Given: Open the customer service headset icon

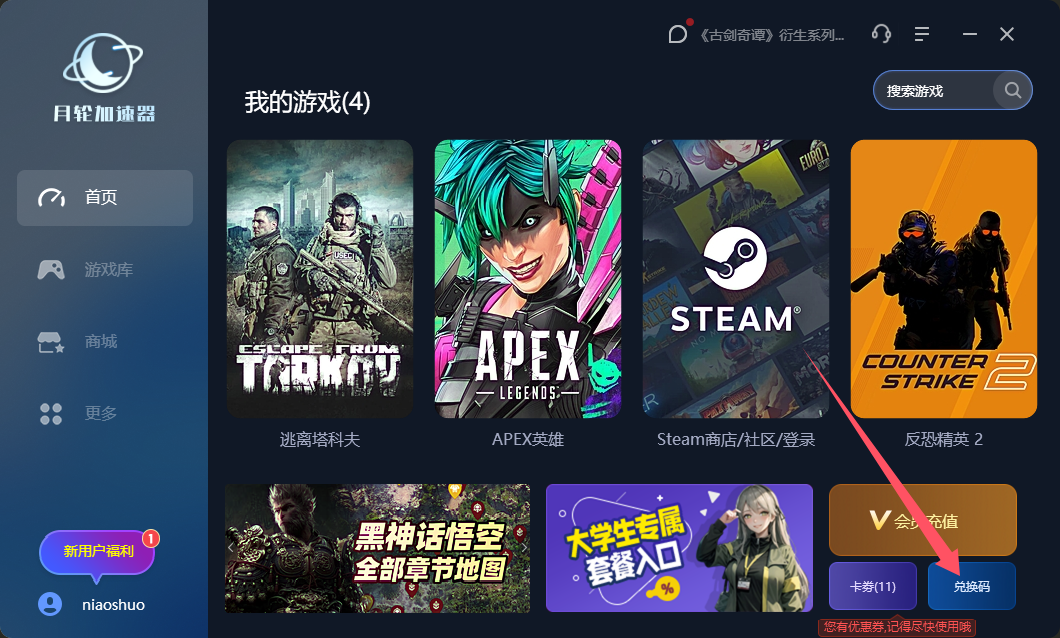Looking at the screenshot, I should (x=881, y=34).
